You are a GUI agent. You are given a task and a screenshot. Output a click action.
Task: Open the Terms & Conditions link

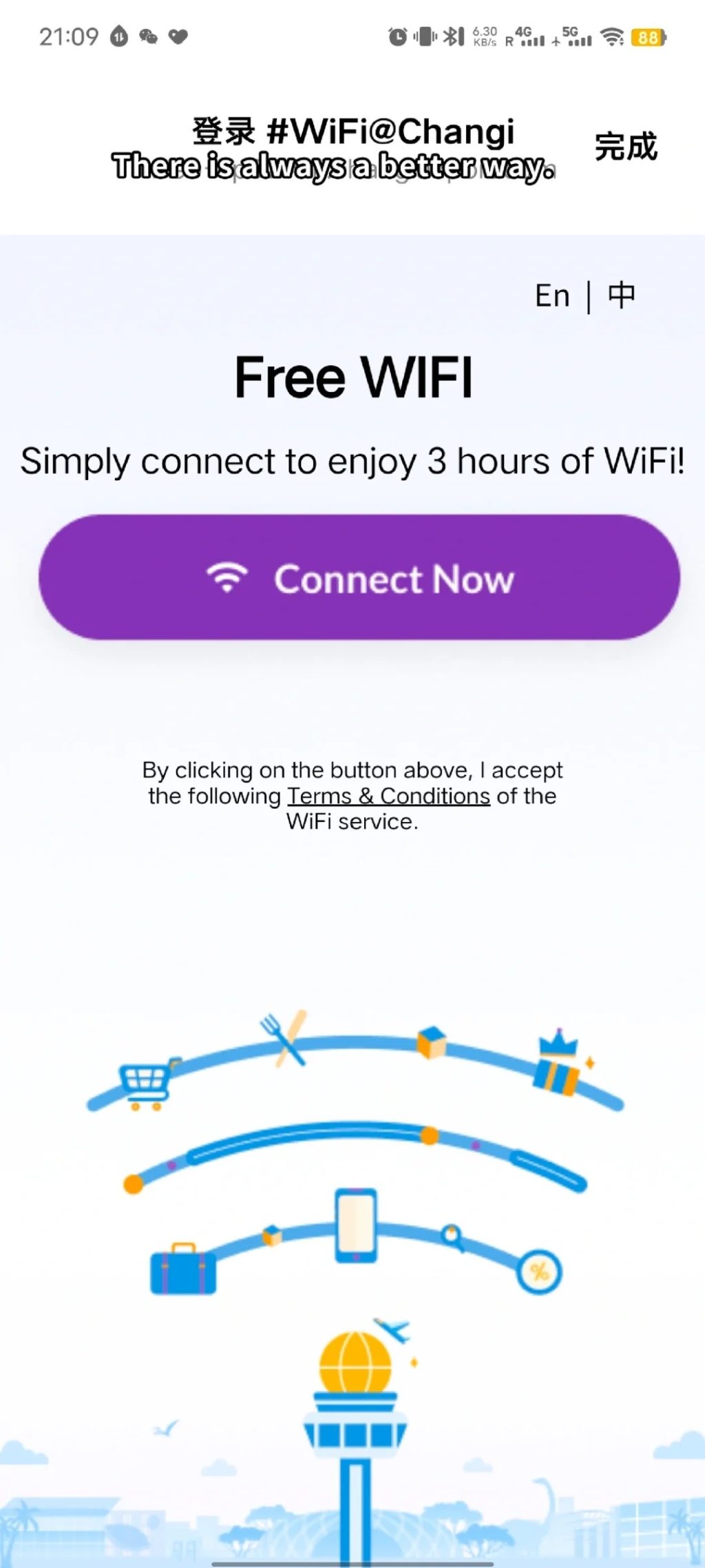click(388, 796)
